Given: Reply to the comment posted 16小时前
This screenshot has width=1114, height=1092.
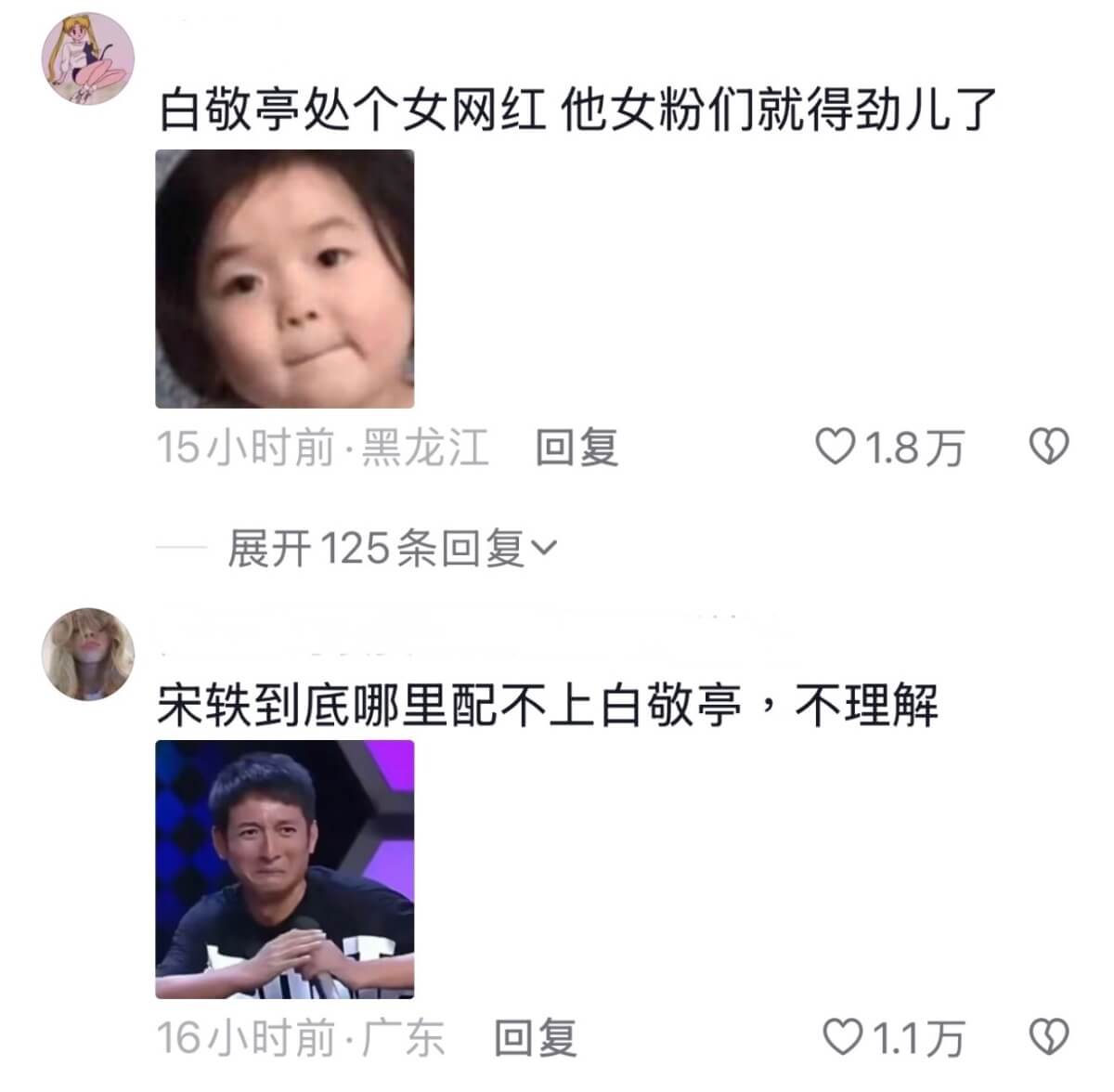Looking at the screenshot, I should [535, 1037].
